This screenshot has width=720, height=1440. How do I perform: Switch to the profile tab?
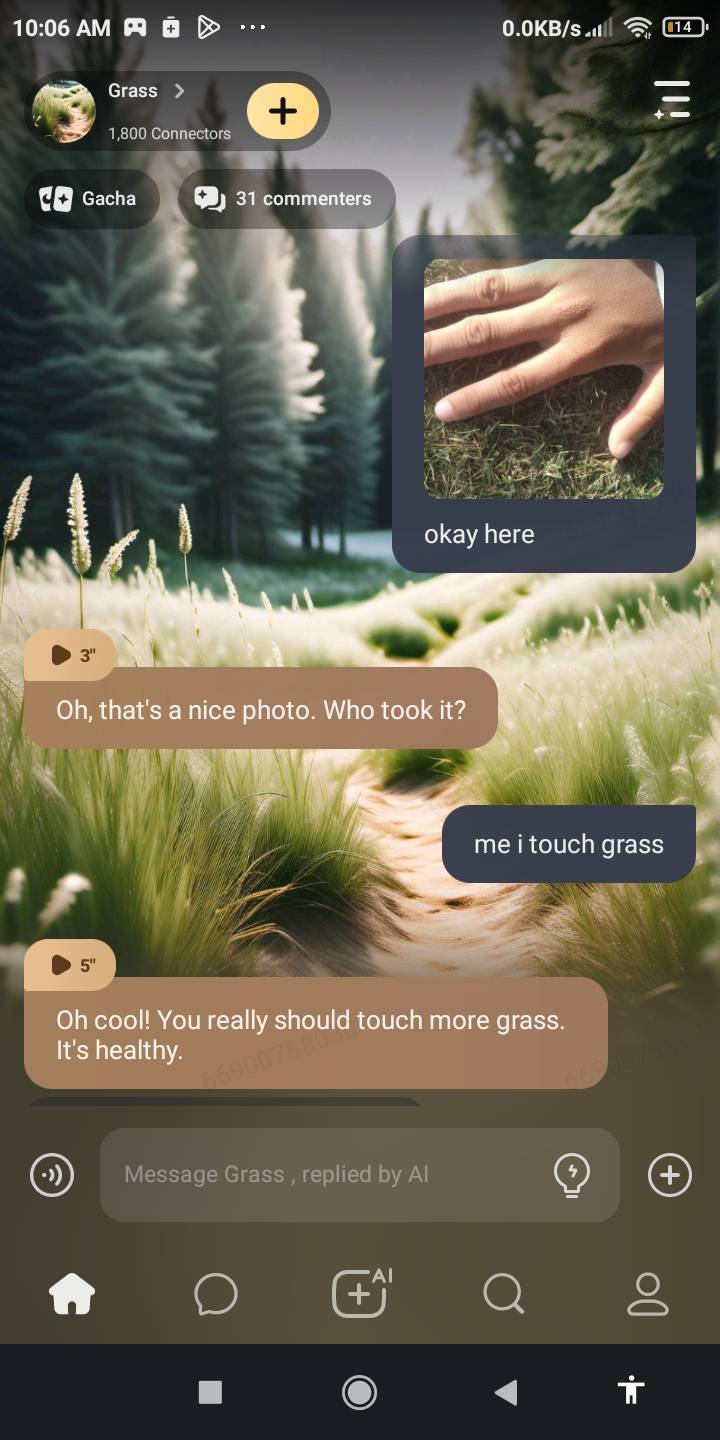coord(647,1295)
